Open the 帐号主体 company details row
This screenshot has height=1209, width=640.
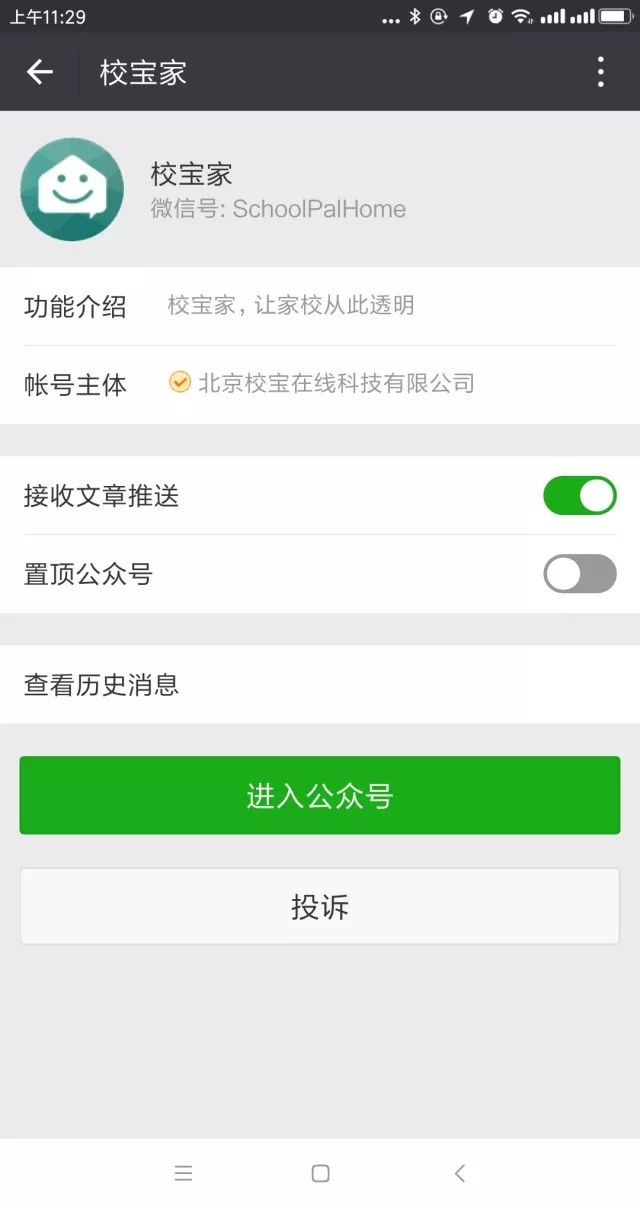click(320, 384)
